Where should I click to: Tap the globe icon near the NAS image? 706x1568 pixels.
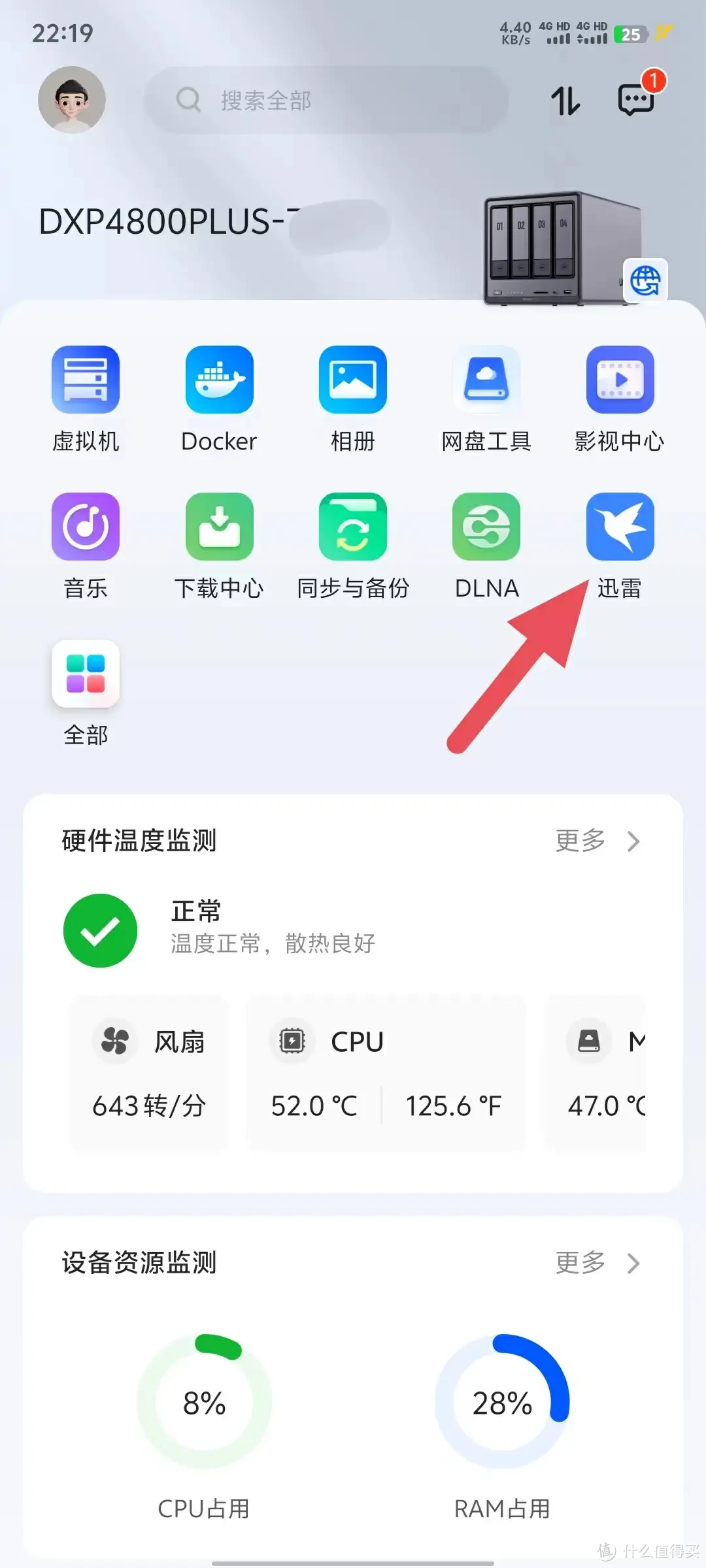647,281
